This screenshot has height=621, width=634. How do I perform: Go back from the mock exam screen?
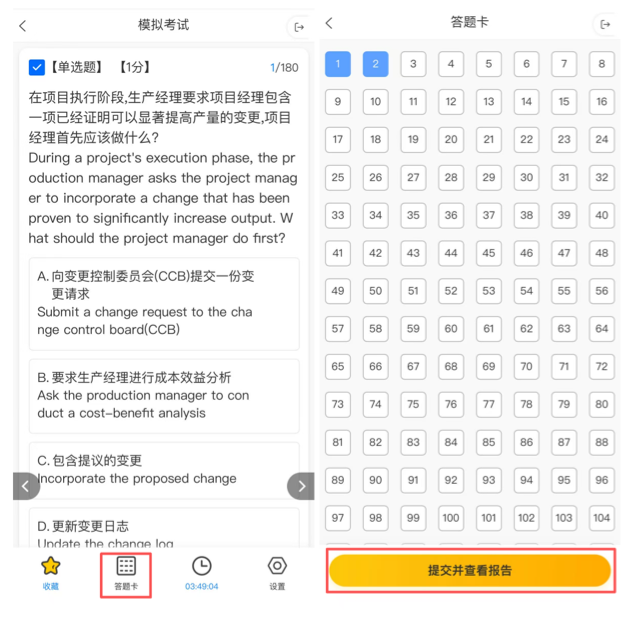coord(23,26)
